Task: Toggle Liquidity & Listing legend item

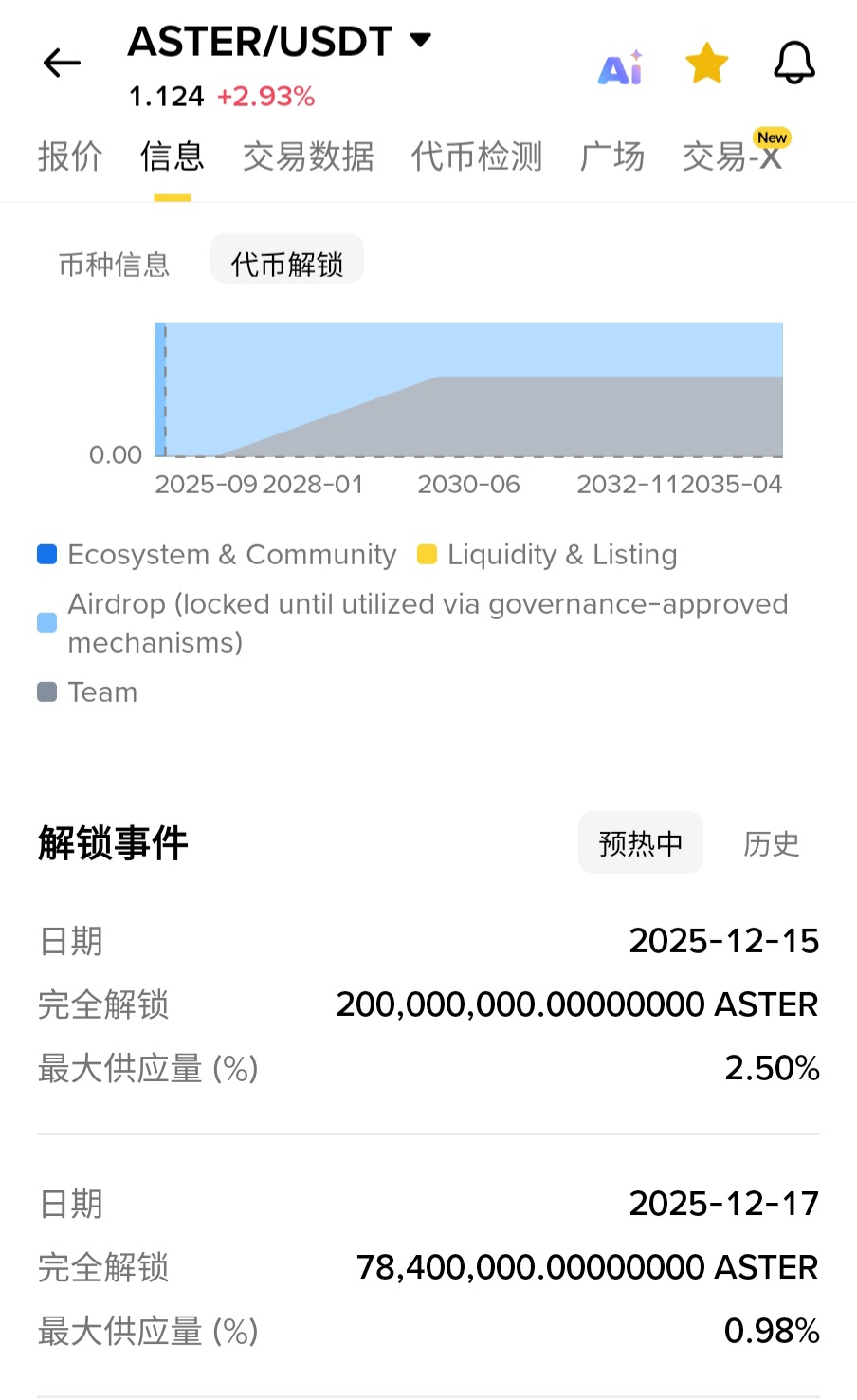Action: (548, 555)
